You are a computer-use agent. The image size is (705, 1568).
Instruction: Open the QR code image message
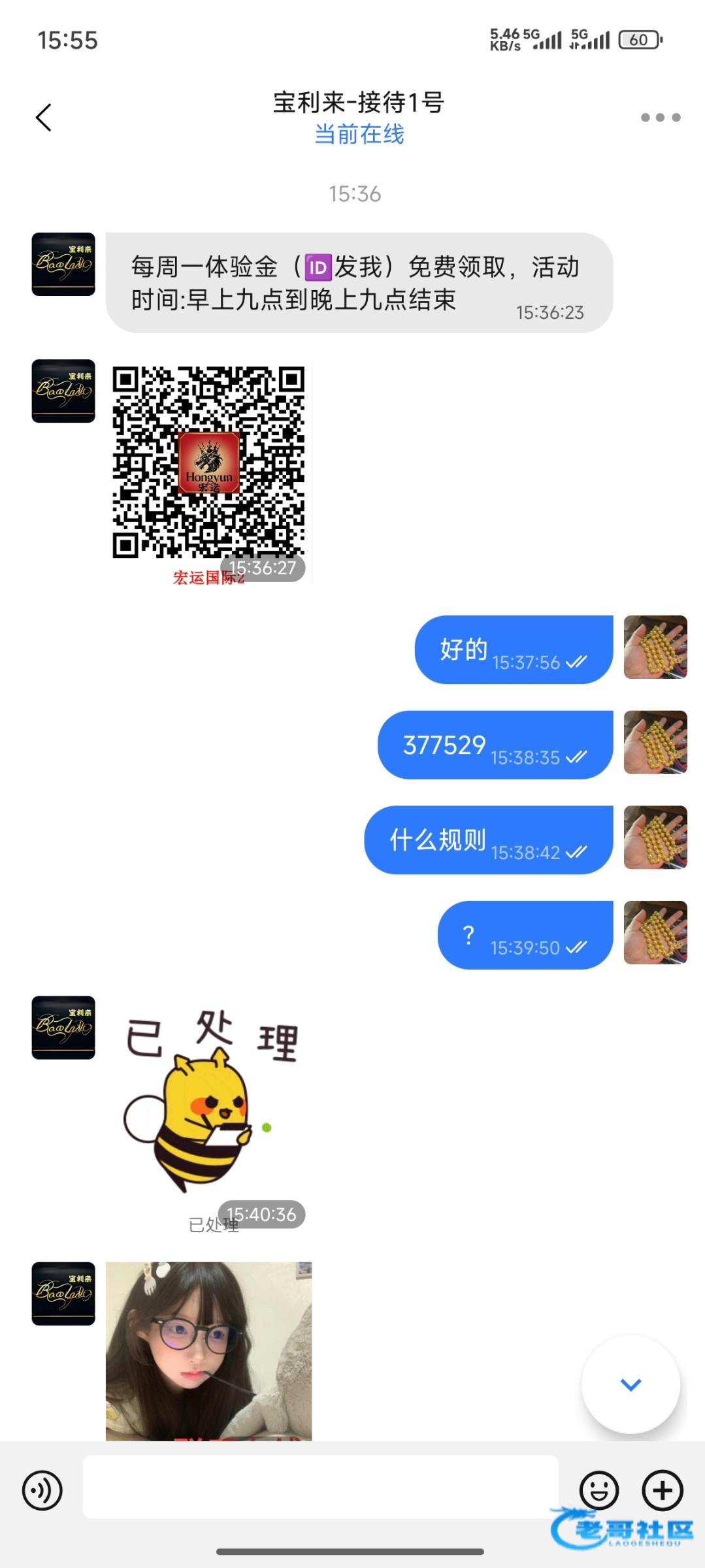208,472
